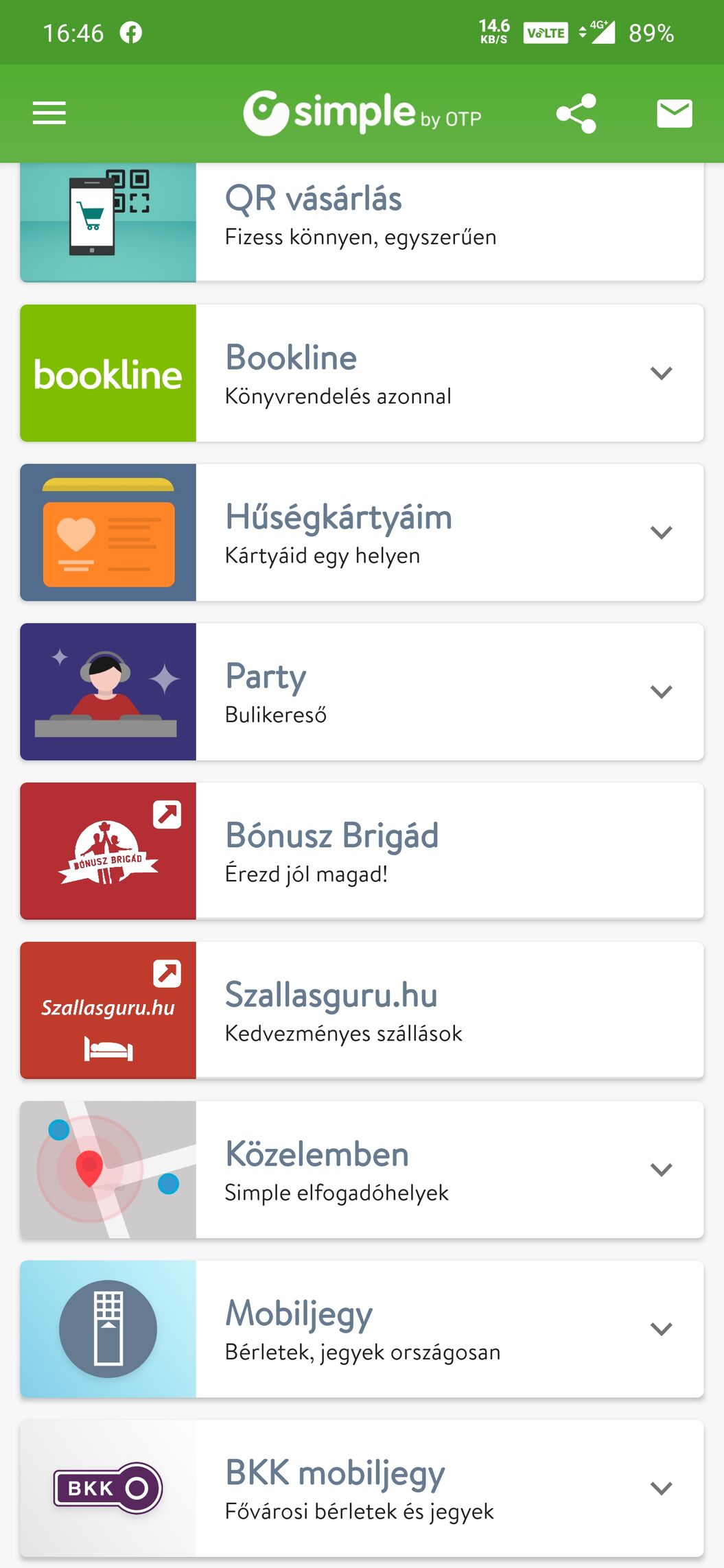
Task: Expand the BKK mobiljegy chevron
Action: click(661, 1488)
